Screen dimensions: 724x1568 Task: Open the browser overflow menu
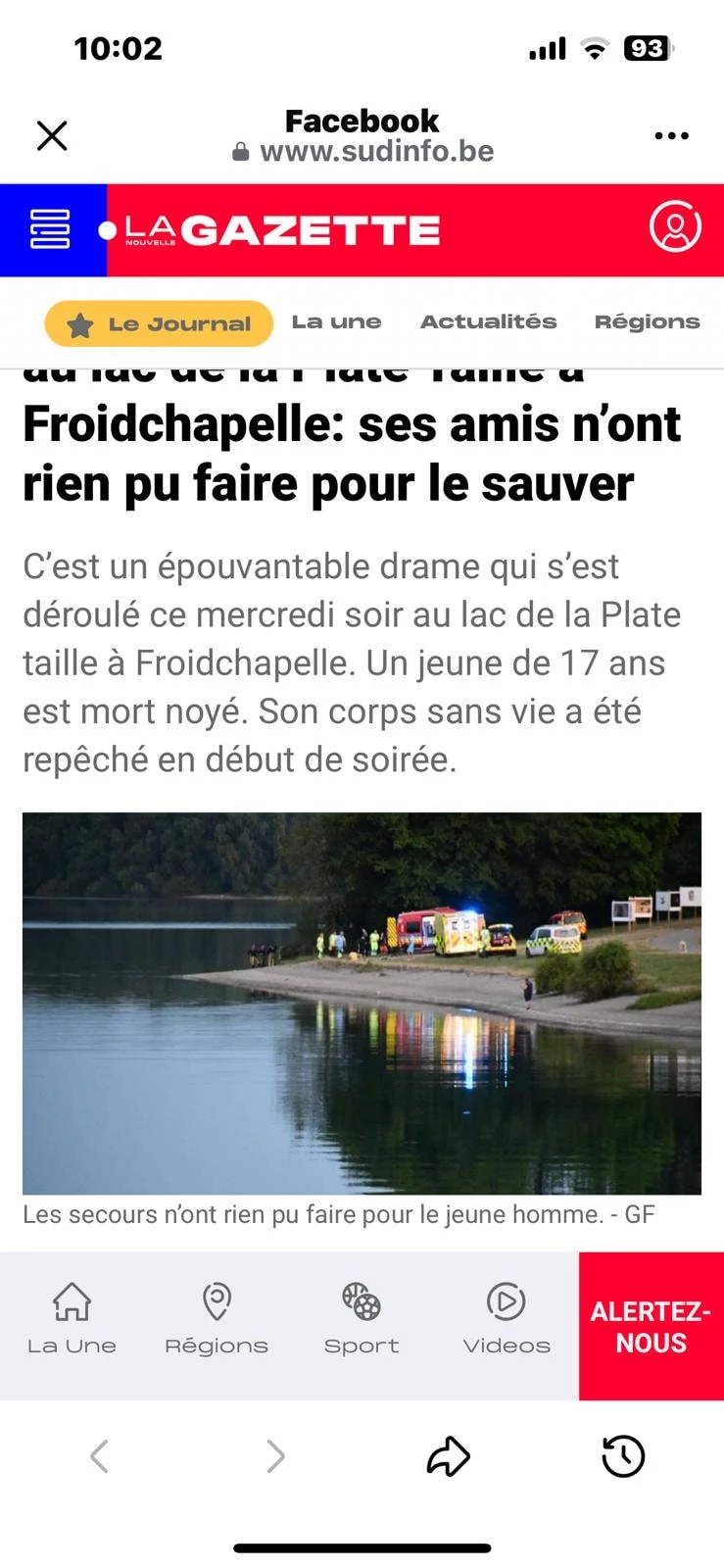pos(671,135)
